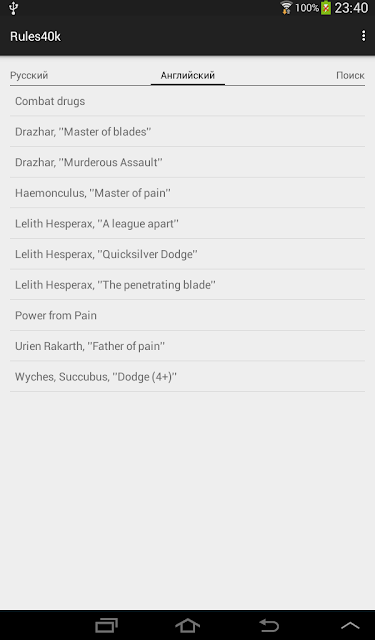Open Lelith Hesperax "Quicksilver Dodge"
This screenshot has width=375, height=640.
tap(187, 254)
